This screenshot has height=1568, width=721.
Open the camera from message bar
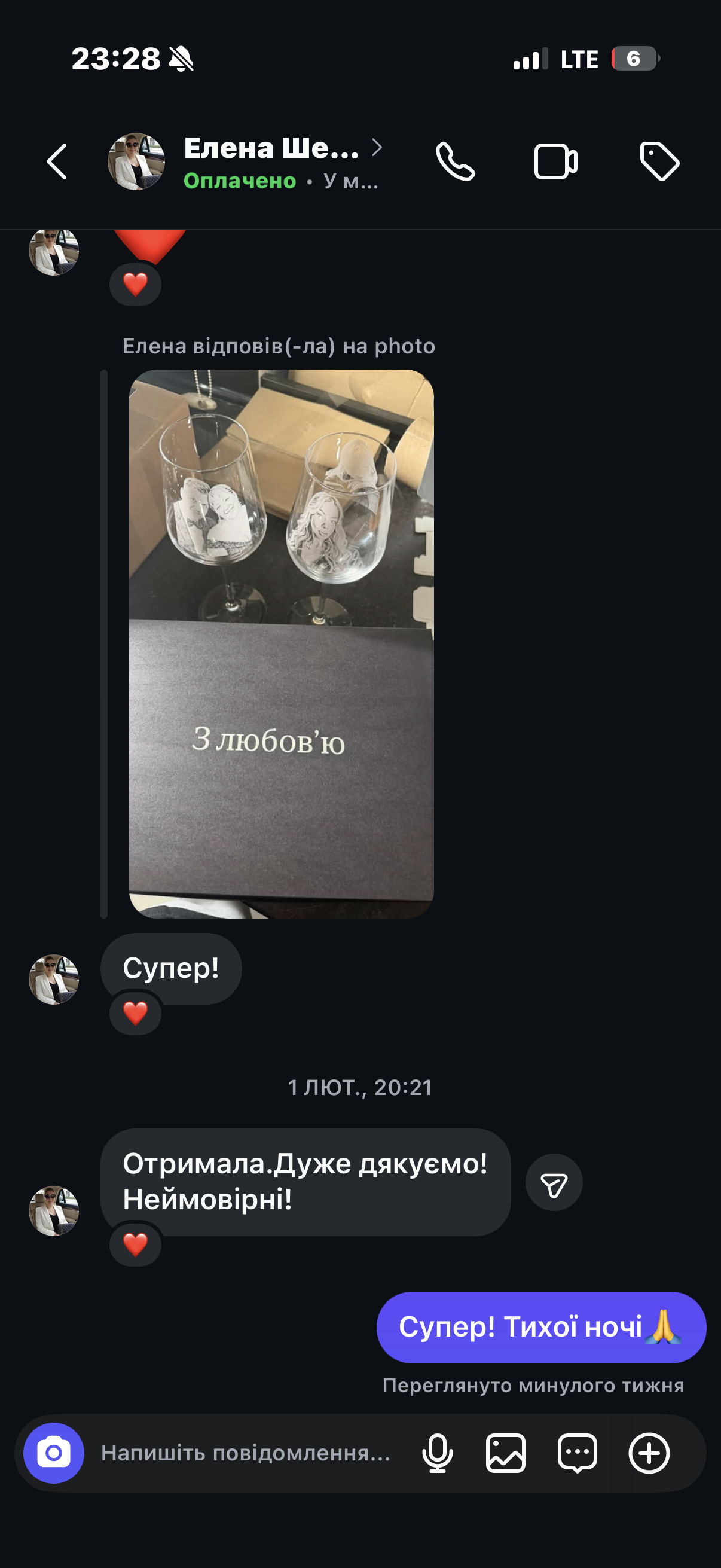tap(54, 1453)
